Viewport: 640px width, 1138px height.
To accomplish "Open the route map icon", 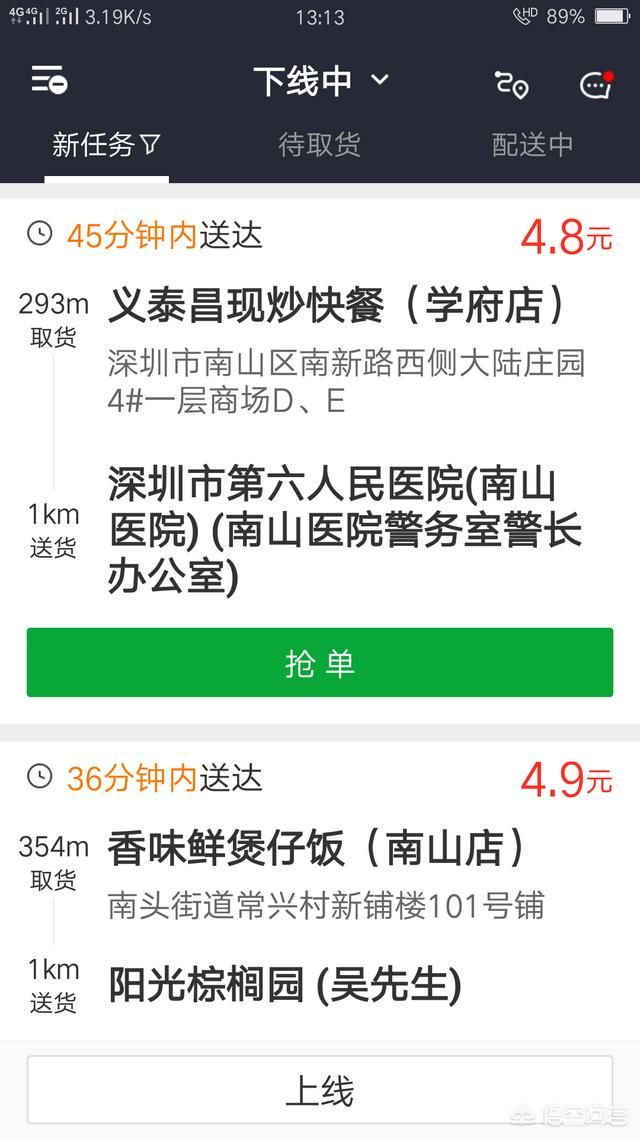I will pyautogui.click(x=512, y=84).
